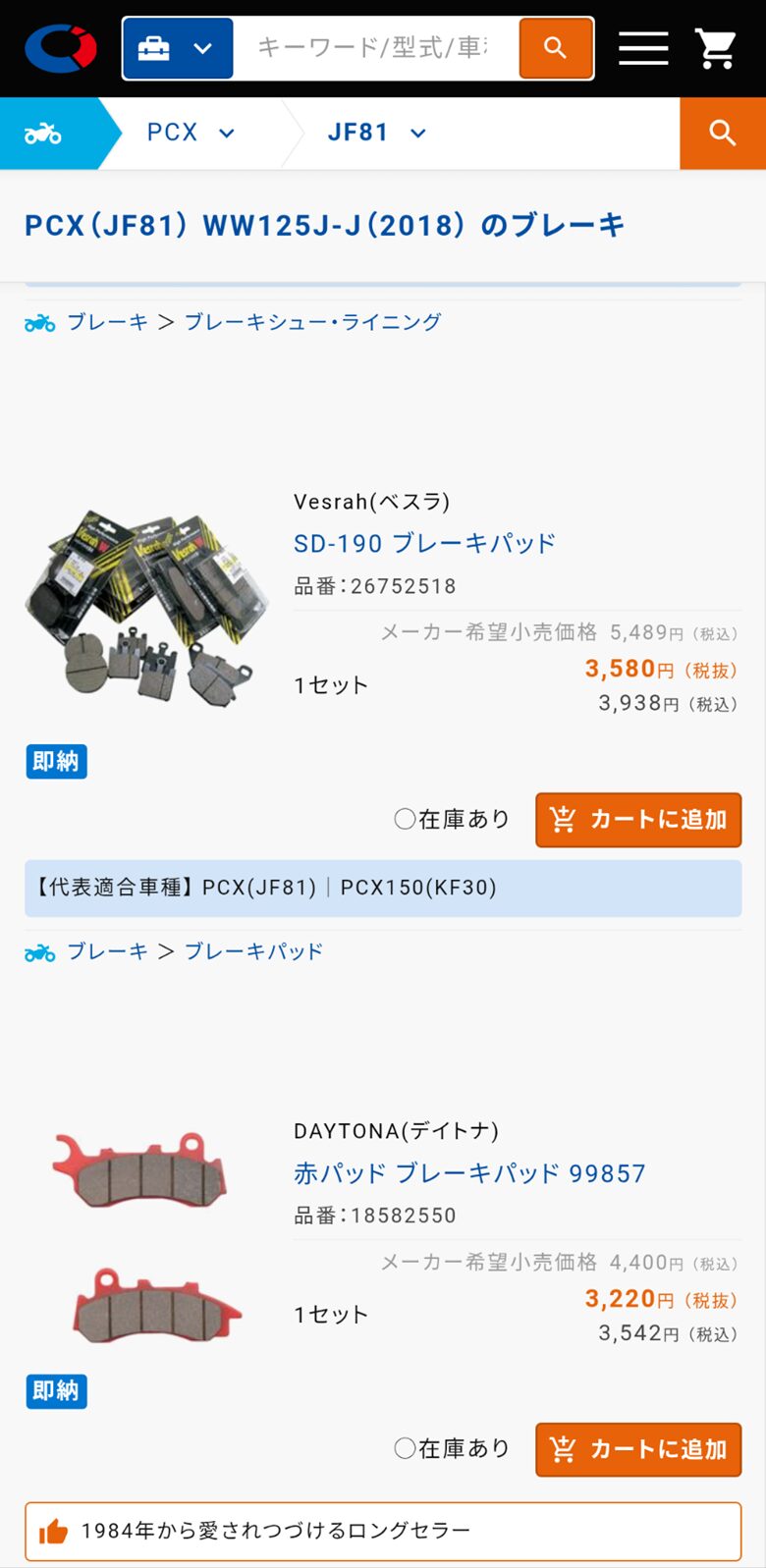Open the hamburger menu

click(x=643, y=47)
